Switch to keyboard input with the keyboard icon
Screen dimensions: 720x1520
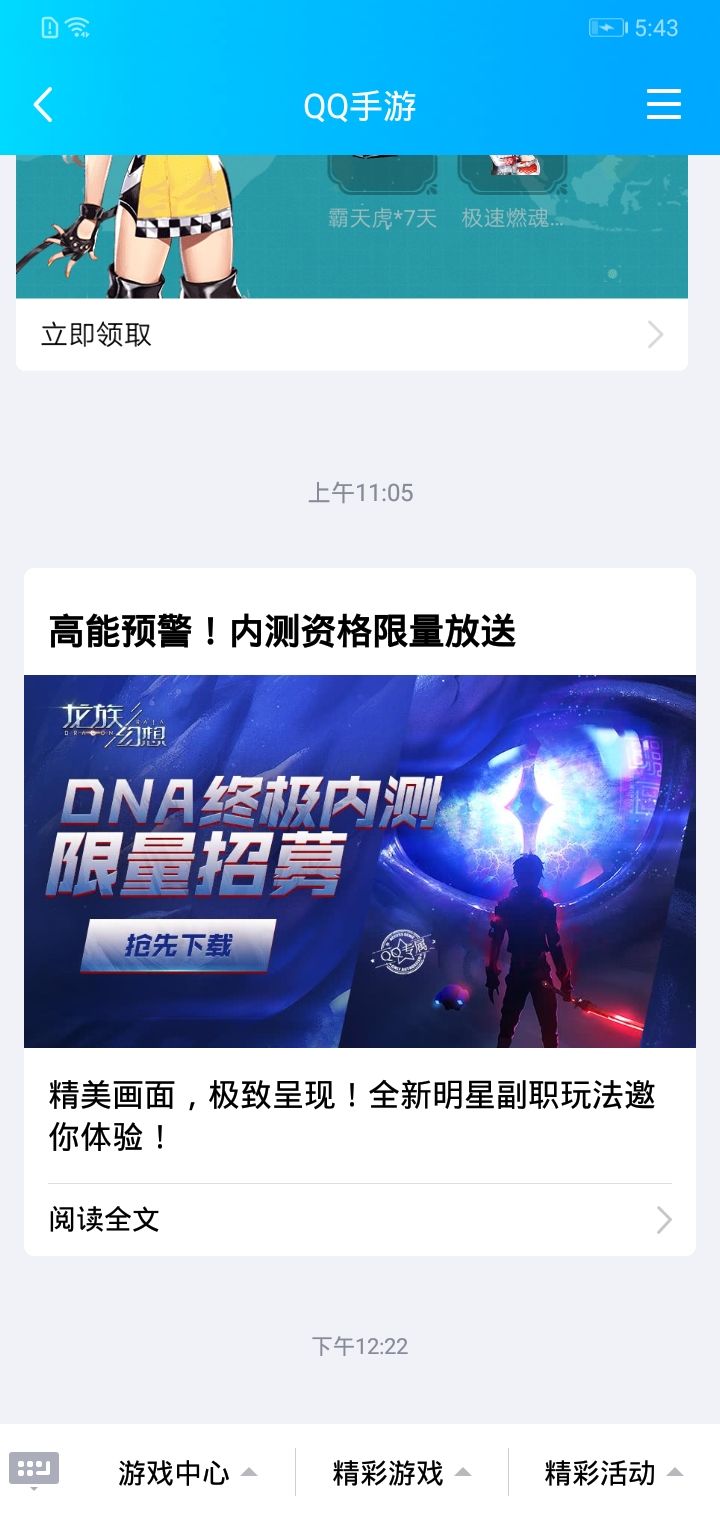click(x=34, y=1470)
